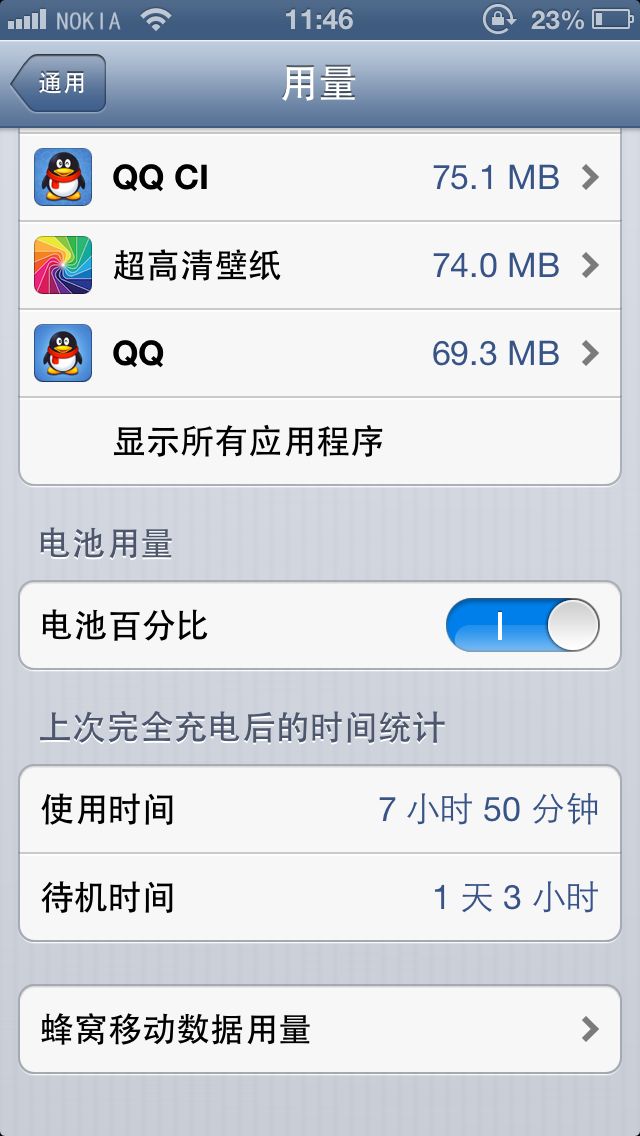Open 蜂窝移动数据用量
Image resolution: width=640 pixels, height=1136 pixels.
[320, 1029]
